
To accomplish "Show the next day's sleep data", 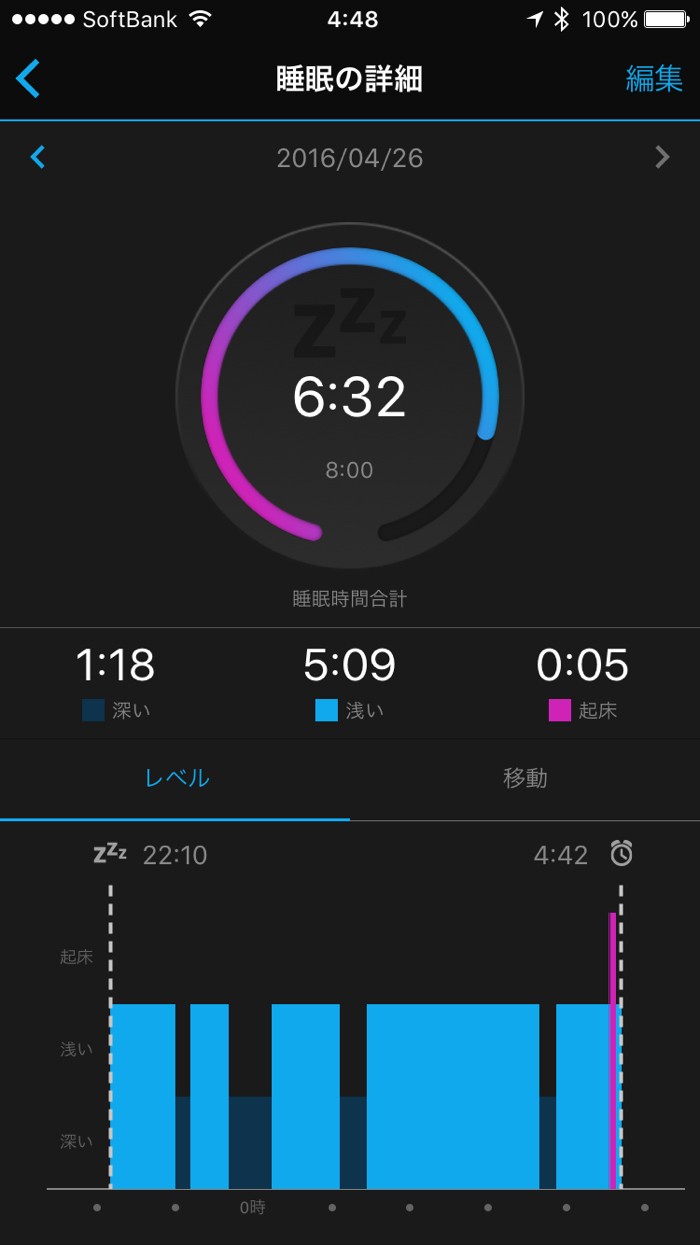I will click(x=662, y=157).
